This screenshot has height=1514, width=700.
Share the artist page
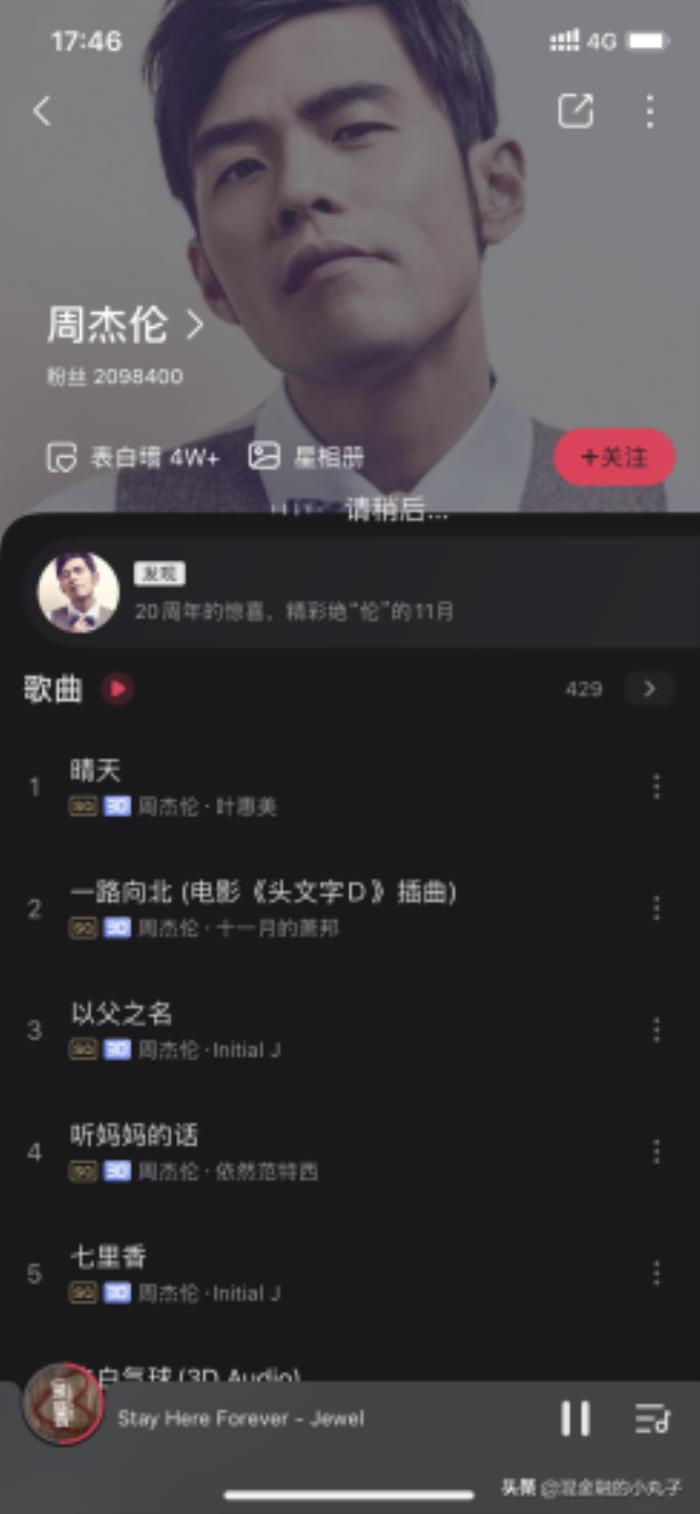(x=575, y=111)
